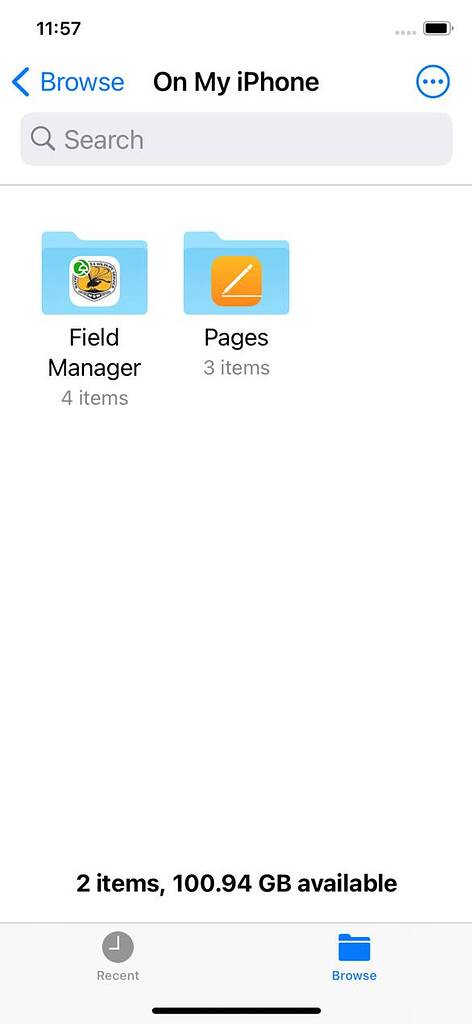The image size is (472, 1024).
Task: Switch to the Recent tab
Action: tap(118, 956)
